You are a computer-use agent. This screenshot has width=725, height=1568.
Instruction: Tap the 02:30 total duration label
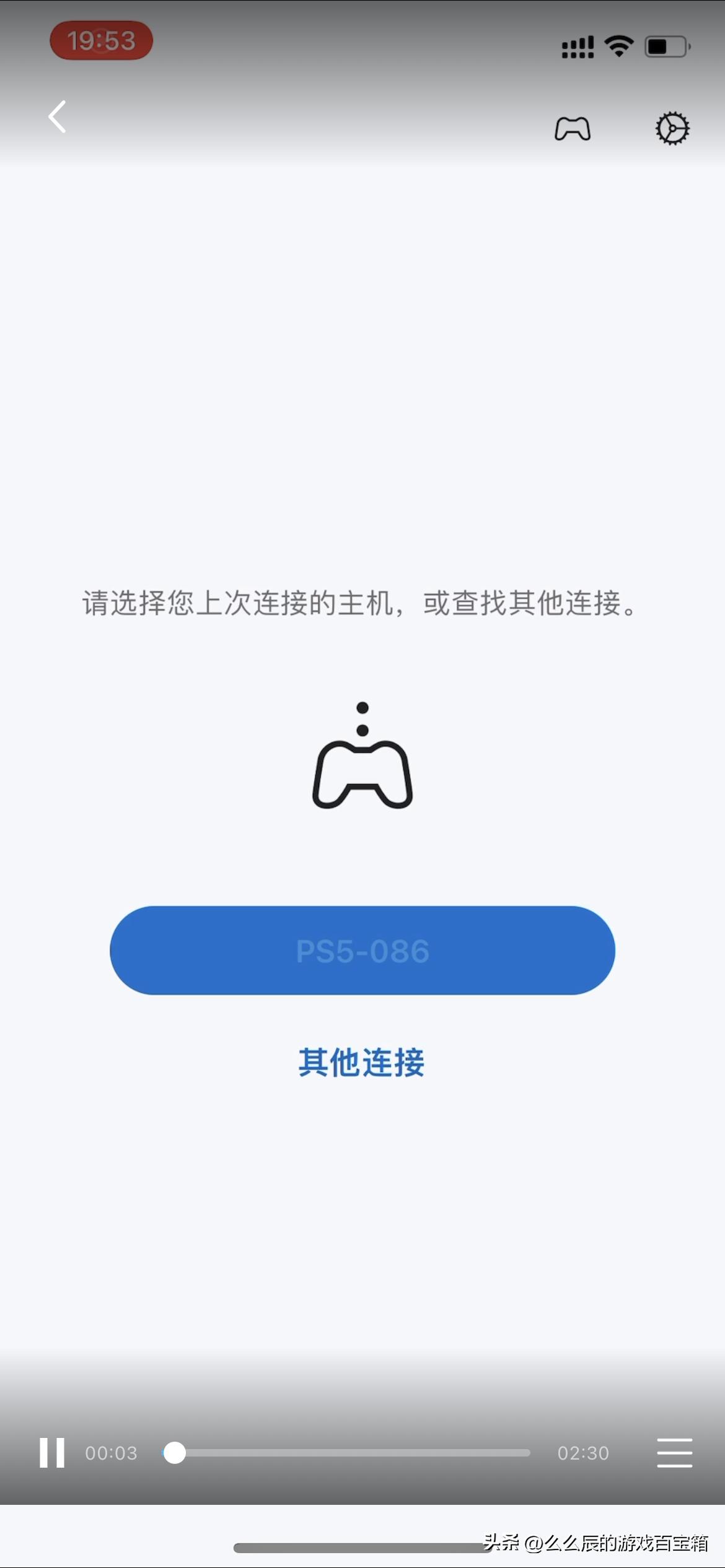[582, 1452]
